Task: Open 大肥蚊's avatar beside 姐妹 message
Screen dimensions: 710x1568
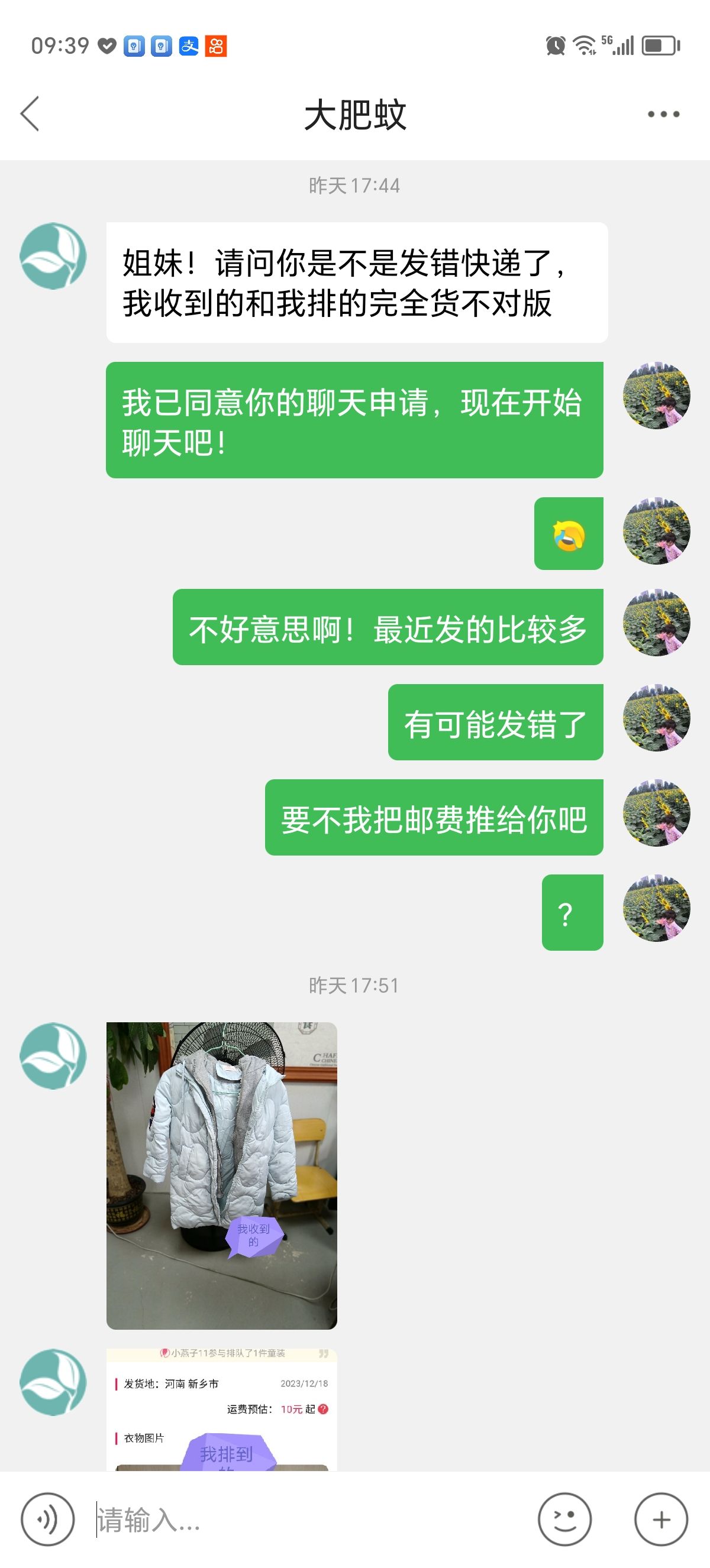Action: coord(54,255)
